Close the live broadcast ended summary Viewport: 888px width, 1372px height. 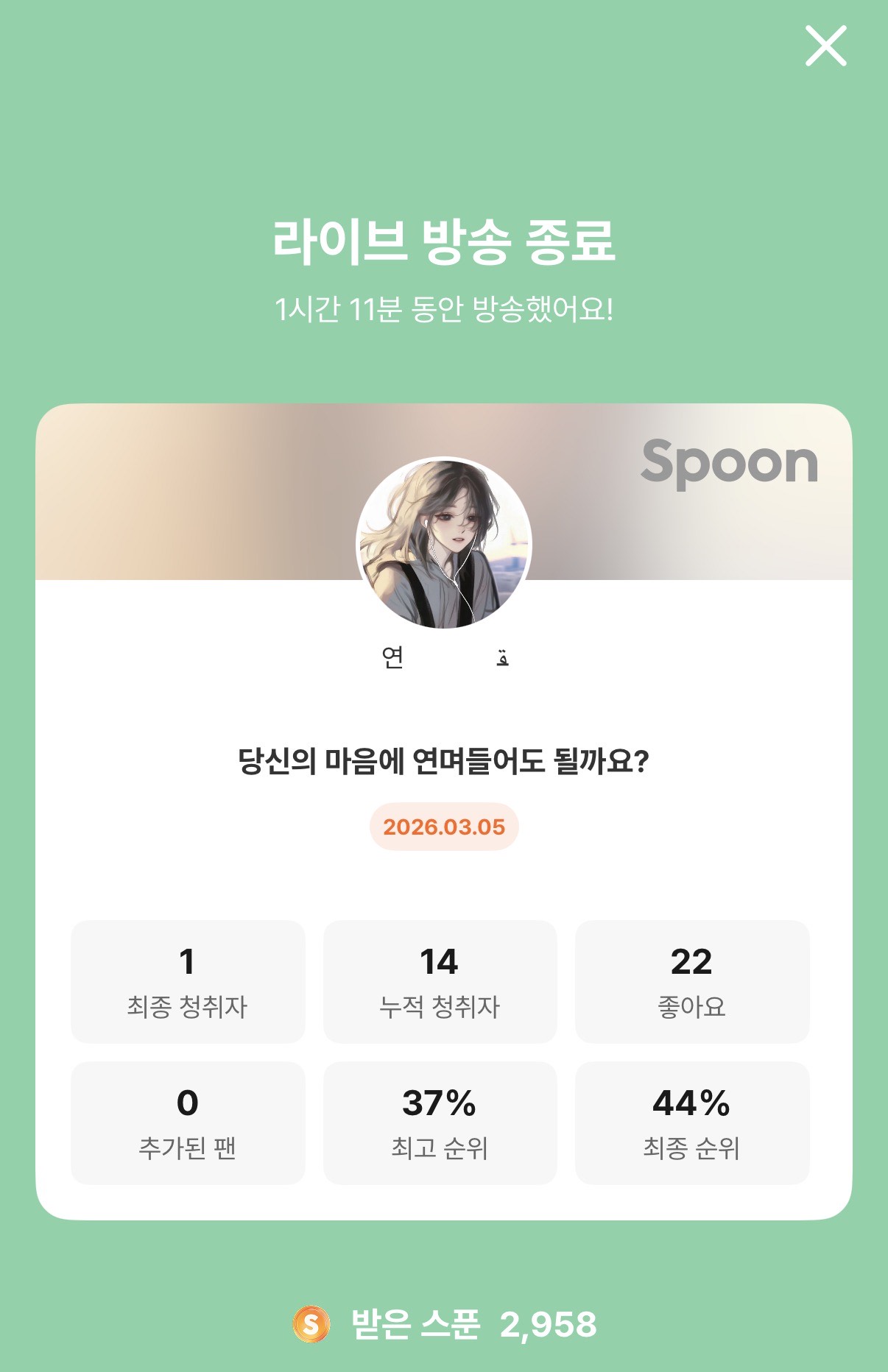point(825,46)
